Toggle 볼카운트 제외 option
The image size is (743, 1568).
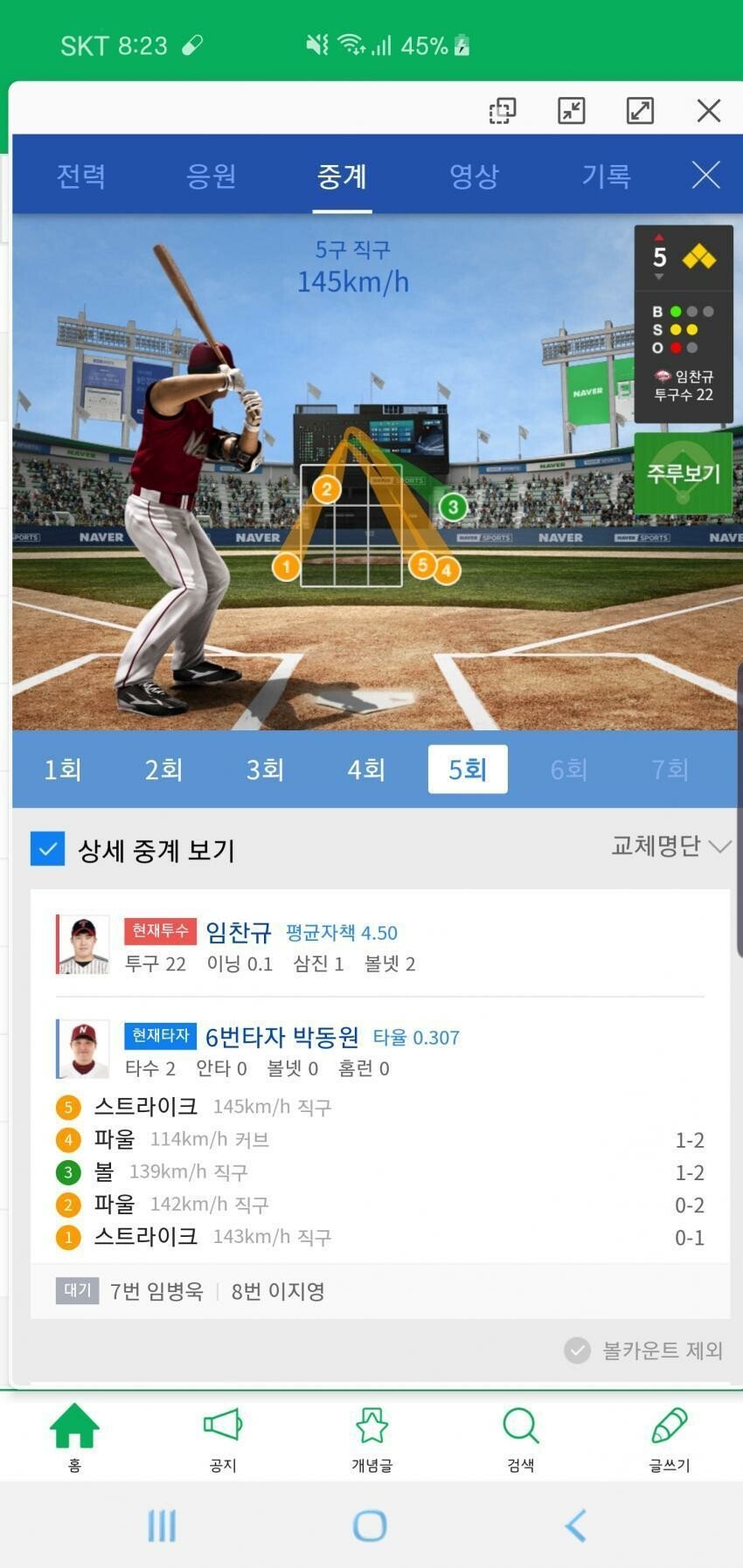644,1350
